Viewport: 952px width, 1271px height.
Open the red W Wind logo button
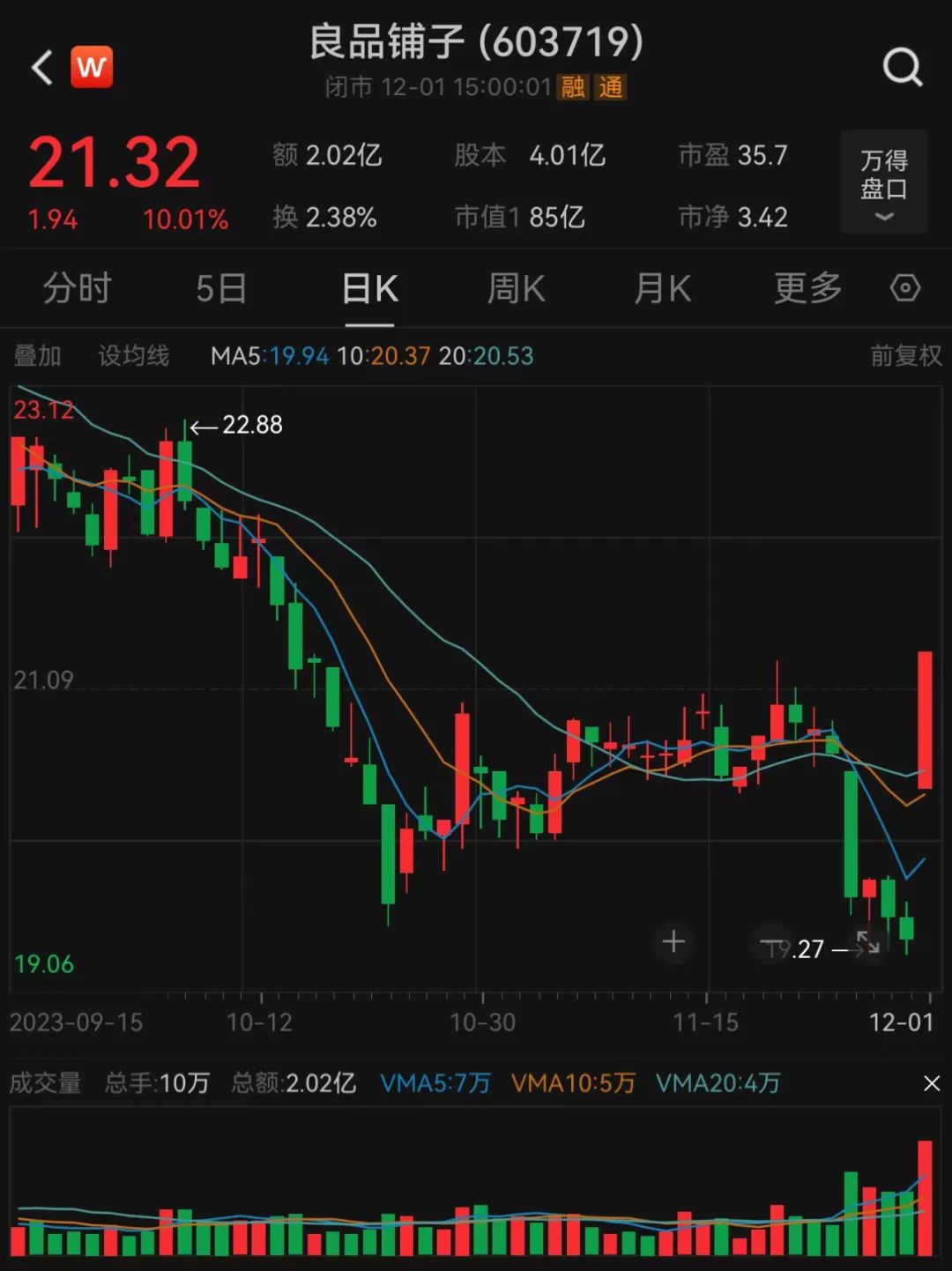coord(92,67)
